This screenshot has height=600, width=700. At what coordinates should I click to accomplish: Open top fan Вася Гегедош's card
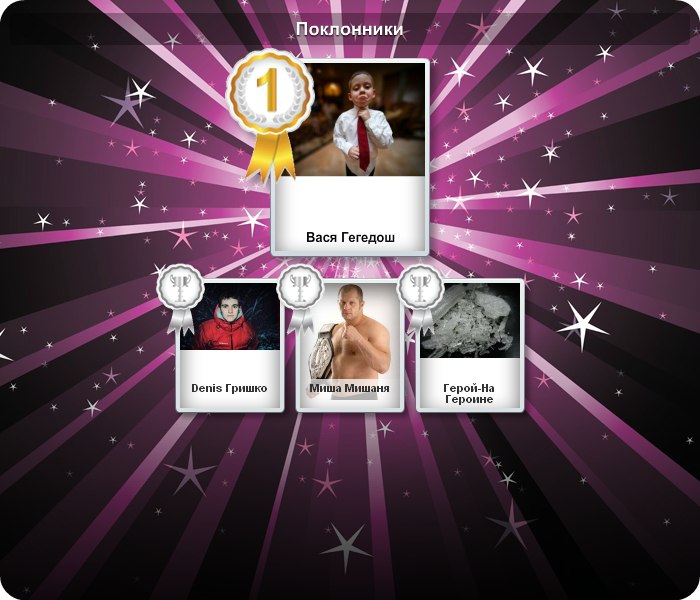coord(350,157)
